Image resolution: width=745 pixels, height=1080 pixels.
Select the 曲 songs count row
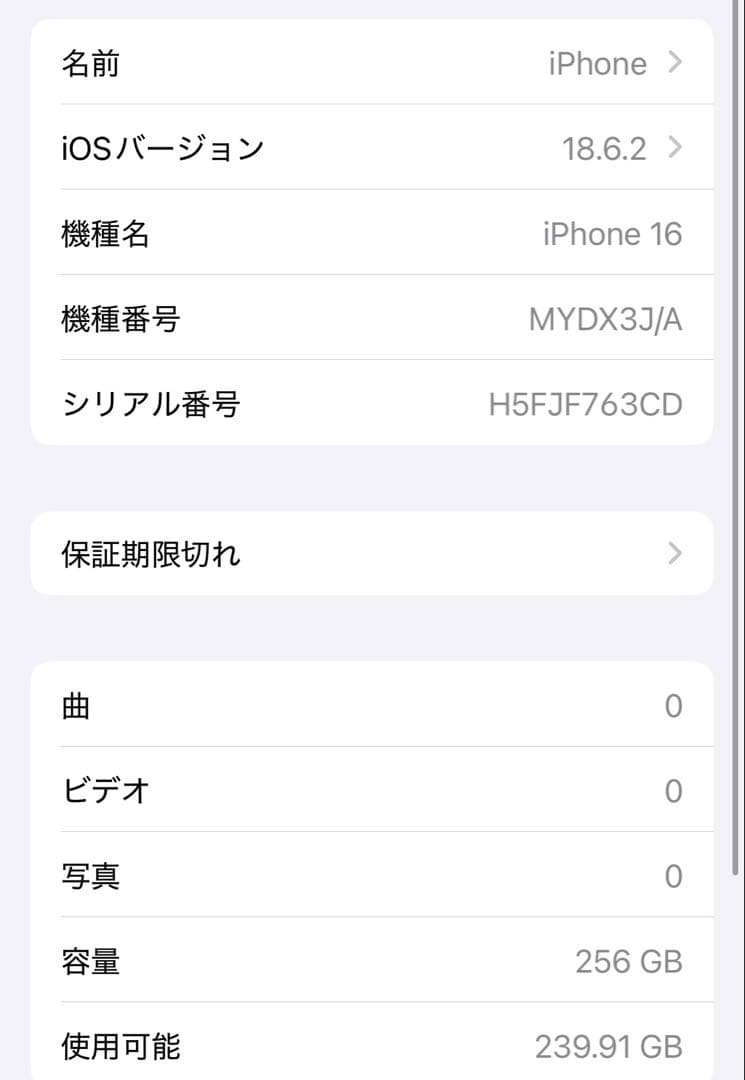click(x=370, y=705)
